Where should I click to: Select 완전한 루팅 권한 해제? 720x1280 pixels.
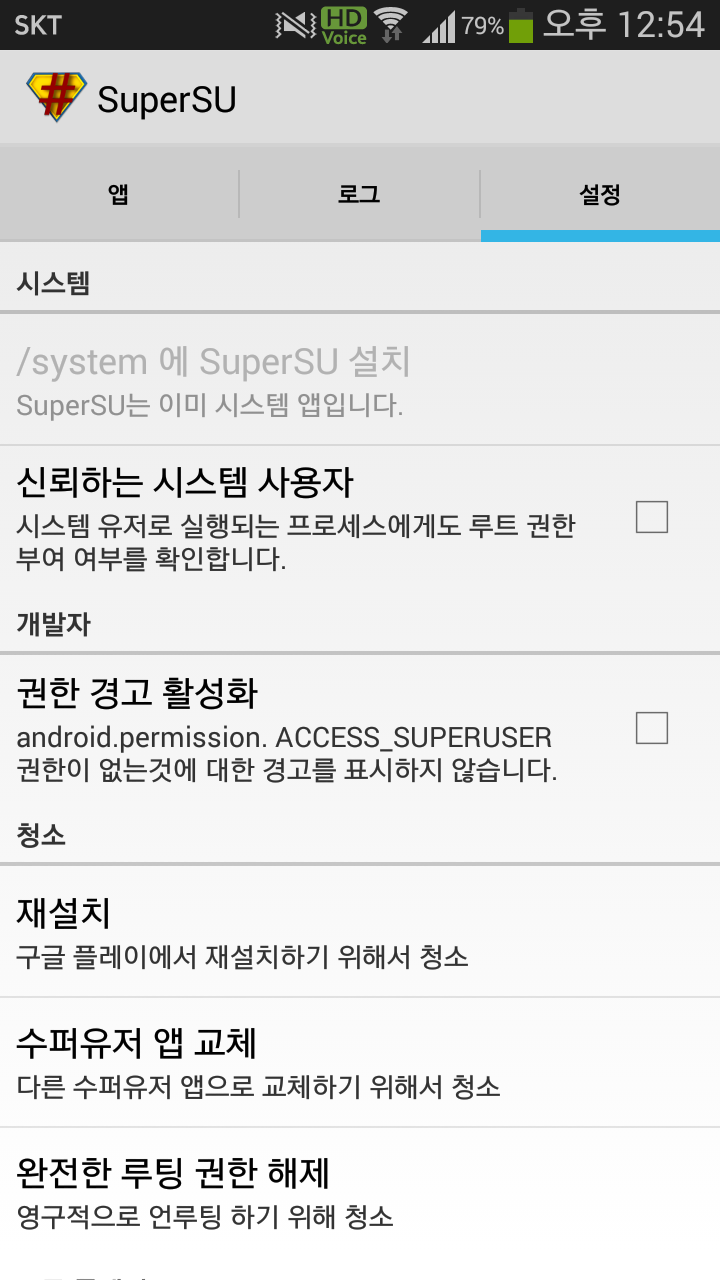(359, 1190)
